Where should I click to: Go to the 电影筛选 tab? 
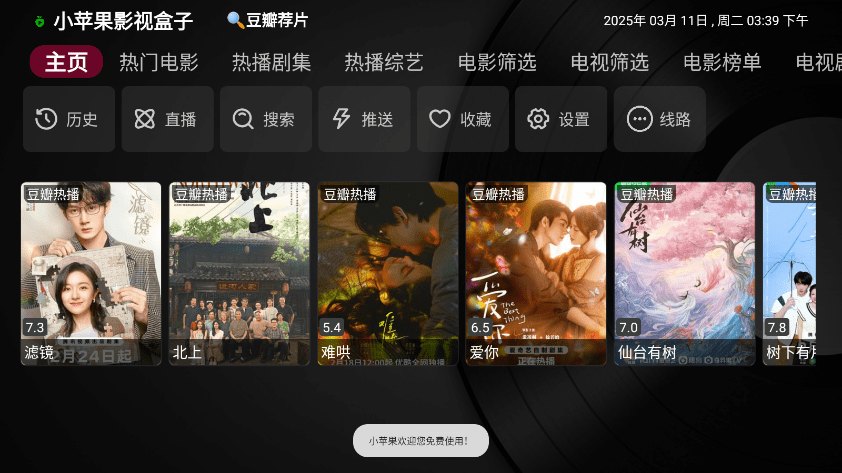497,62
